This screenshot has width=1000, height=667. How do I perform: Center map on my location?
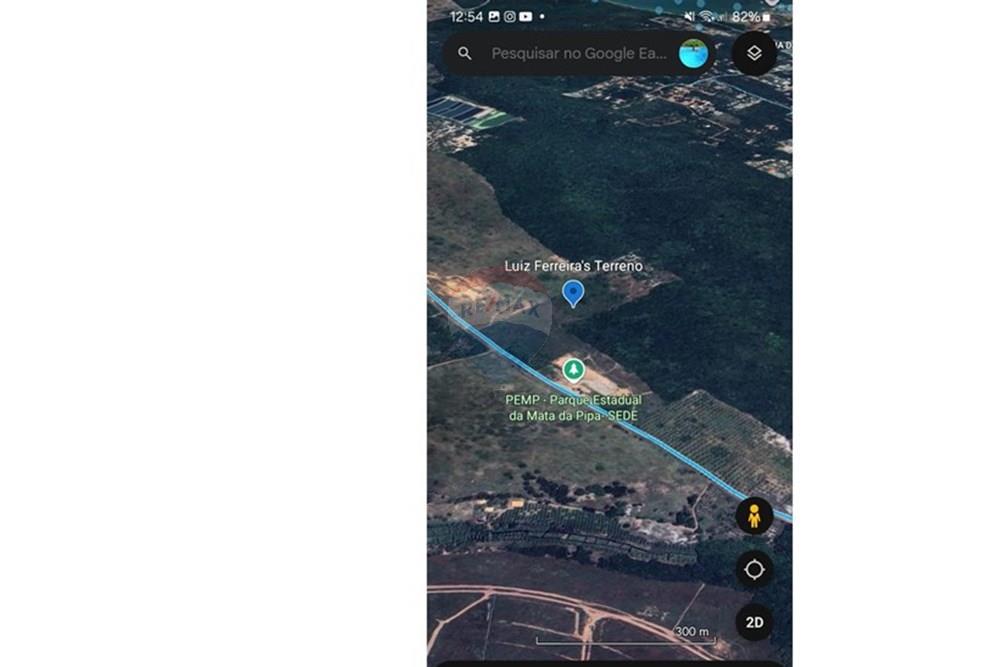(754, 570)
